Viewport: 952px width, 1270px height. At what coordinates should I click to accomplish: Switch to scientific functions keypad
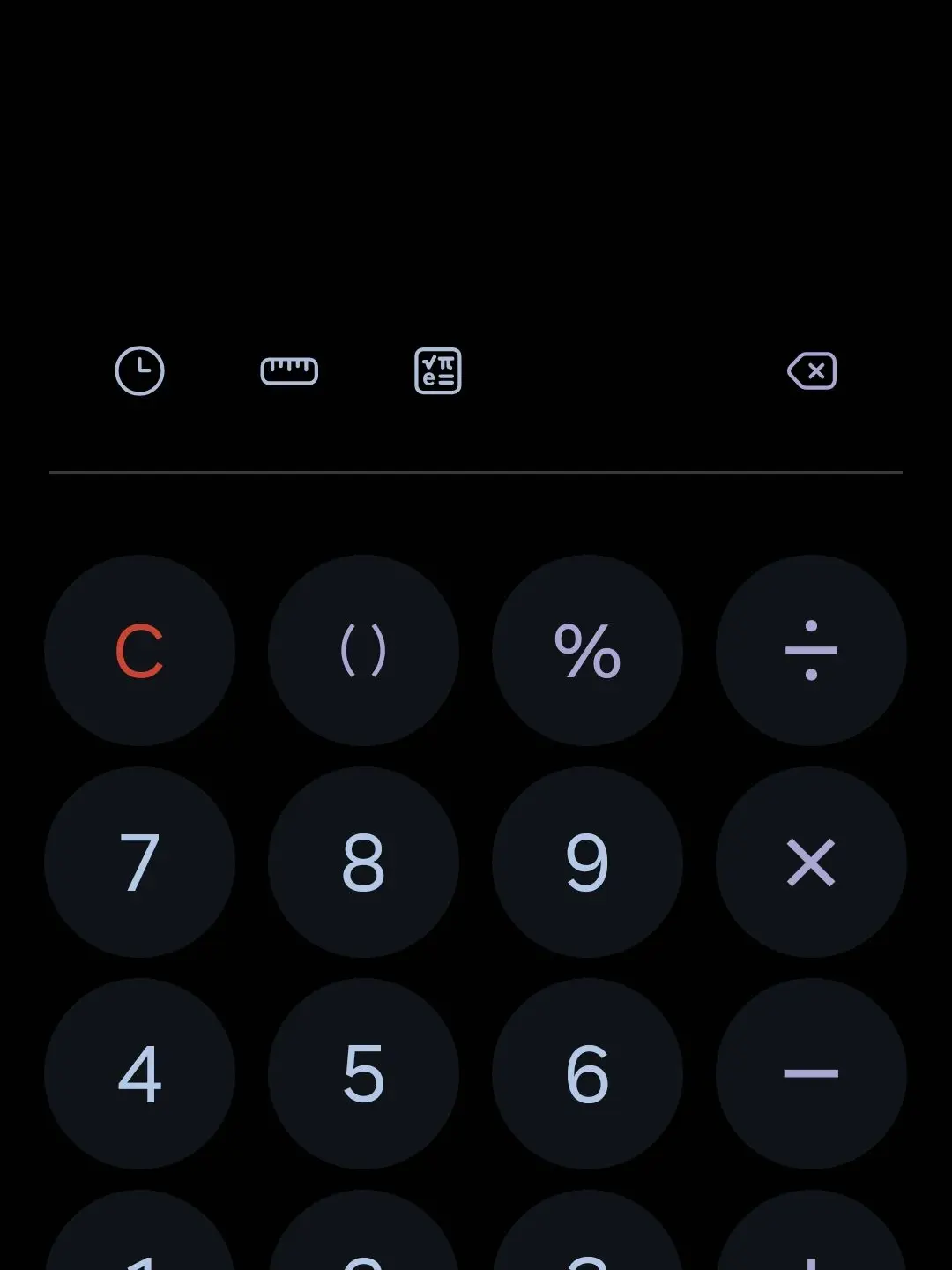click(x=438, y=371)
